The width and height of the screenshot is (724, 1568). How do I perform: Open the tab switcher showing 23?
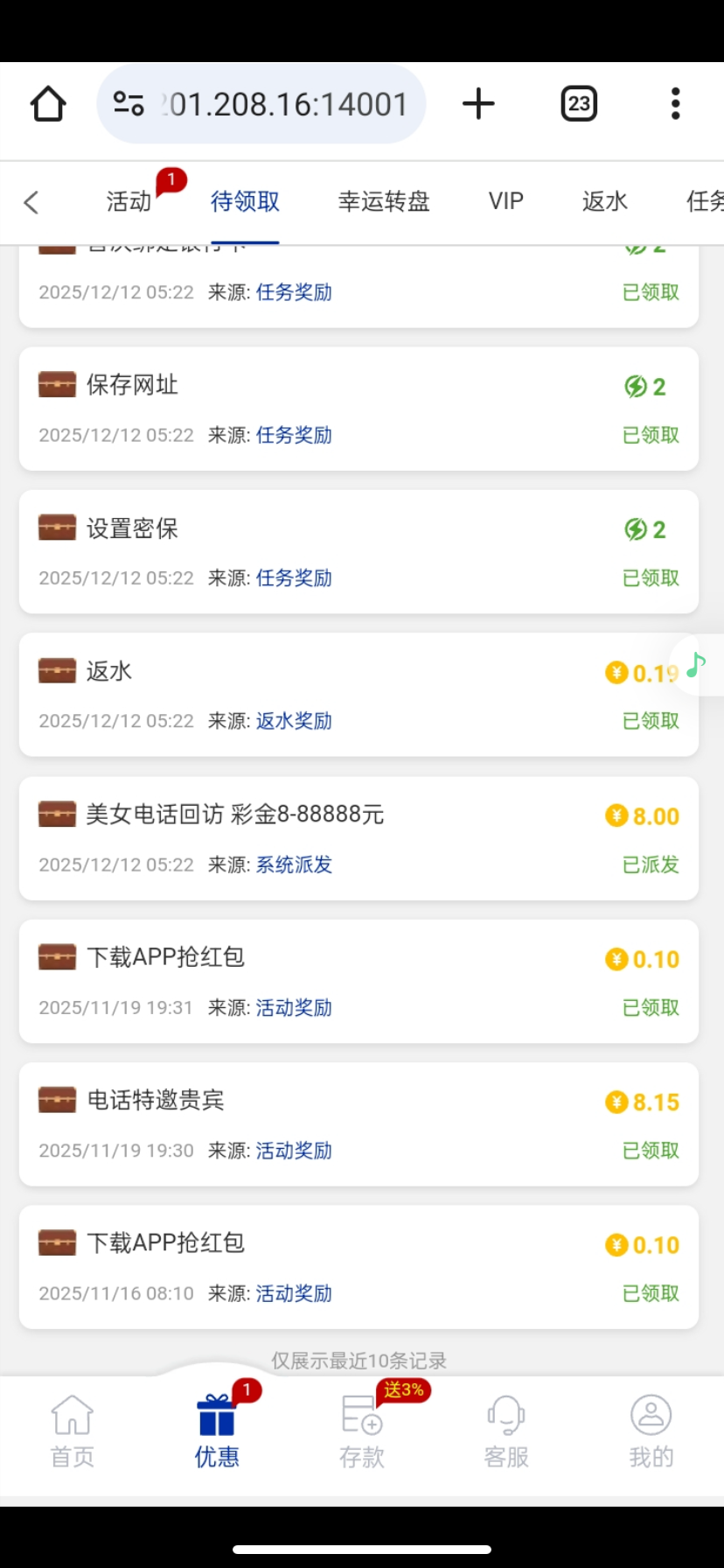click(578, 104)
